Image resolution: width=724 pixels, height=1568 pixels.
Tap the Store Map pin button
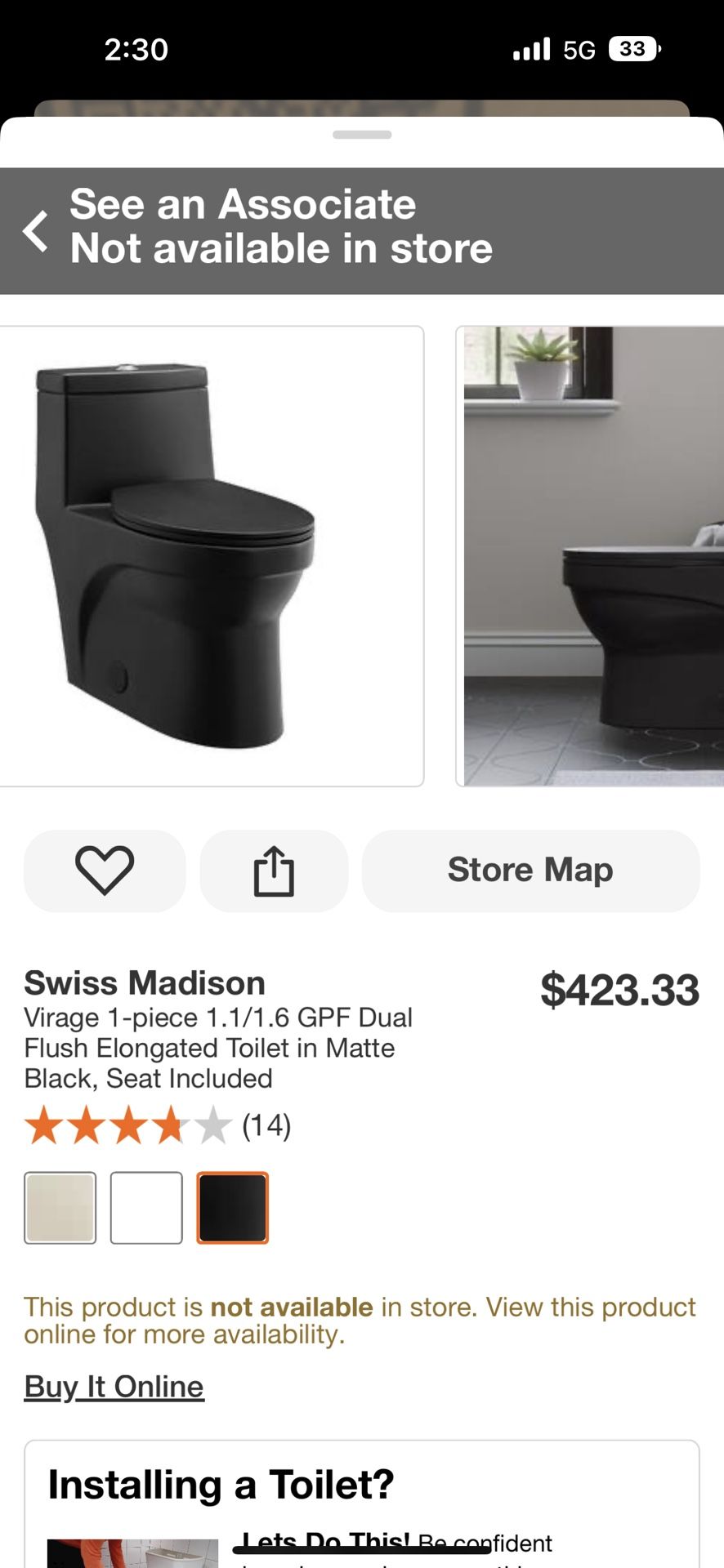point(530,870)
